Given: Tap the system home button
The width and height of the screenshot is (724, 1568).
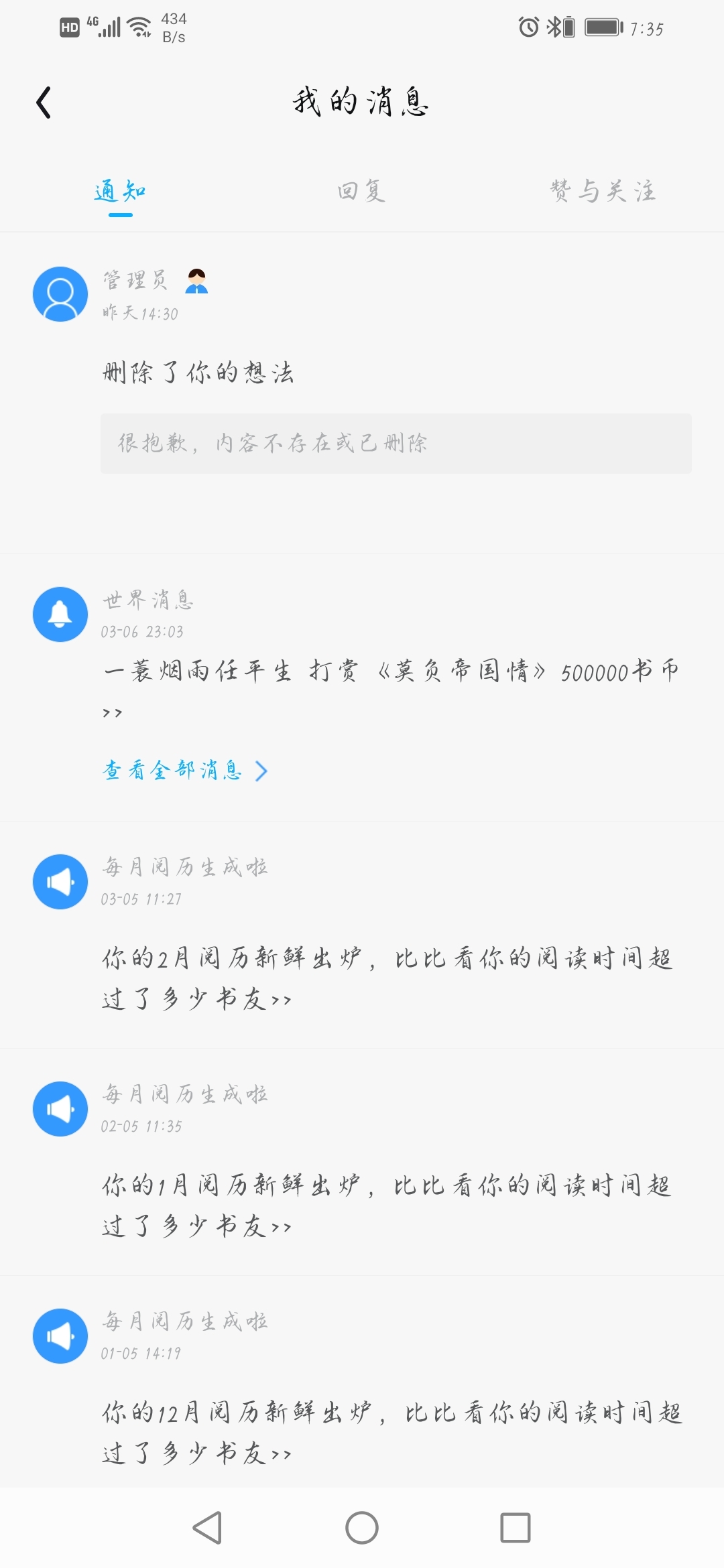Looking at the screenshot, I should point(362,1528).
